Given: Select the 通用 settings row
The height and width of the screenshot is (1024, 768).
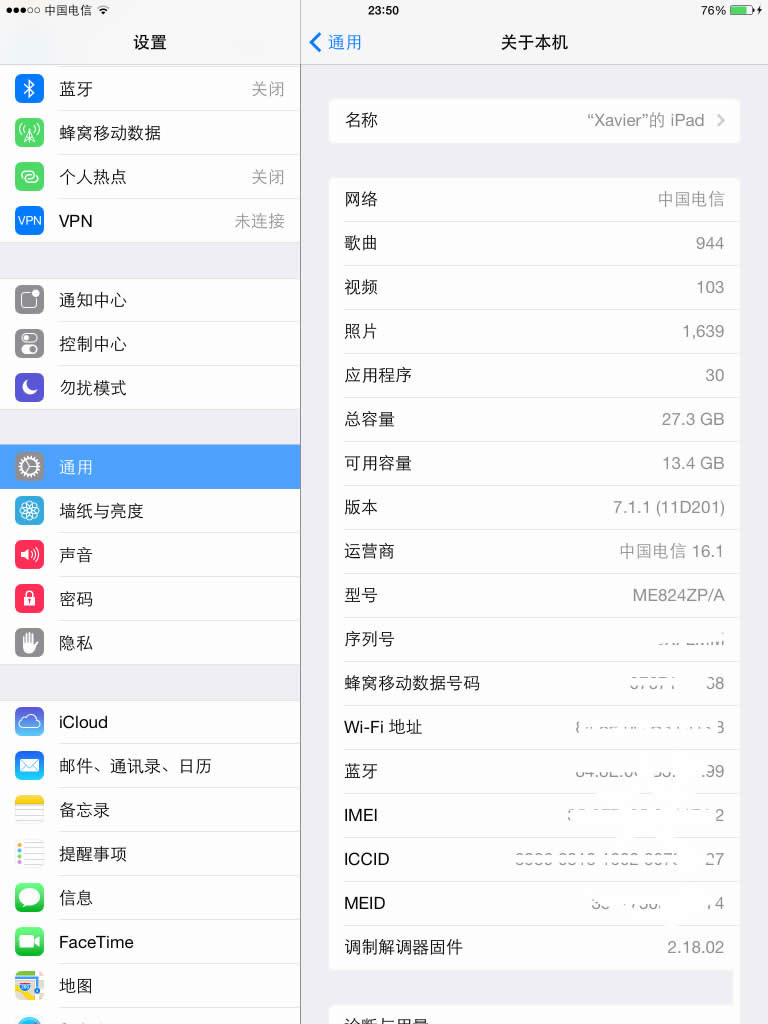Looking at the screenshot, I should point(150,467).
